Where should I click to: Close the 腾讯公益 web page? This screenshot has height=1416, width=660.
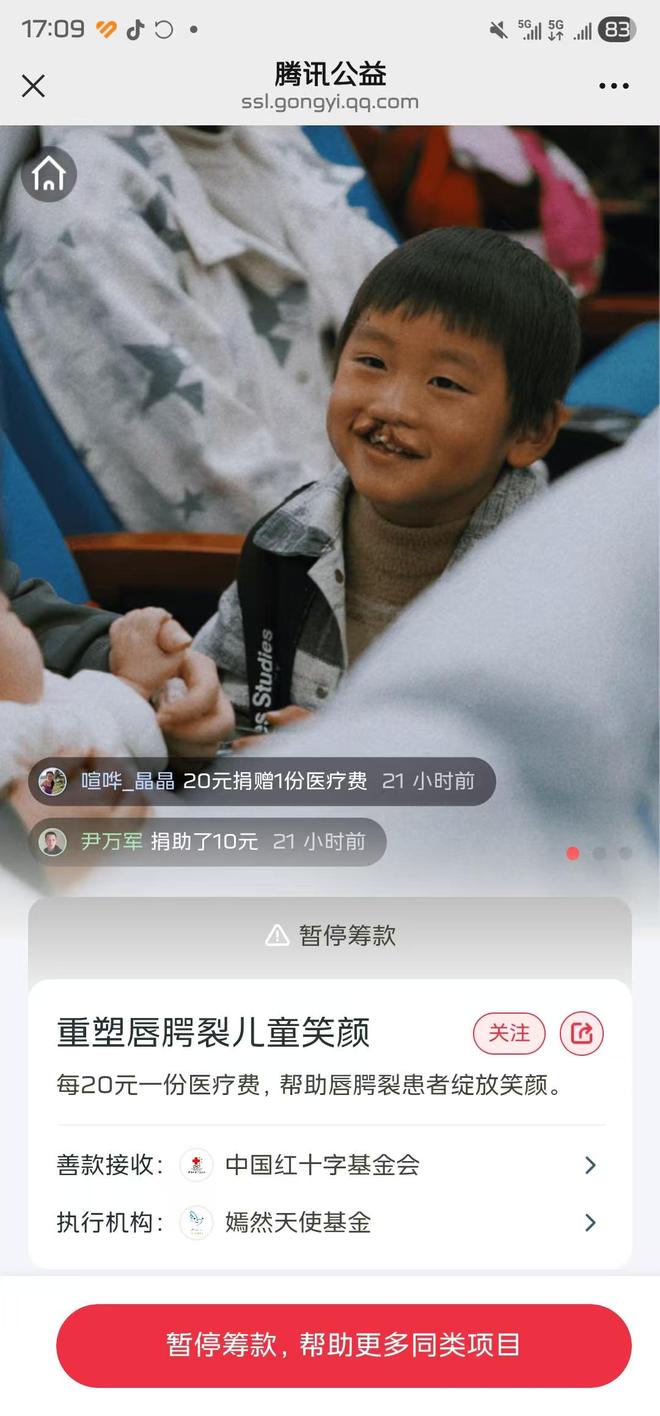[x=33, y=86]
